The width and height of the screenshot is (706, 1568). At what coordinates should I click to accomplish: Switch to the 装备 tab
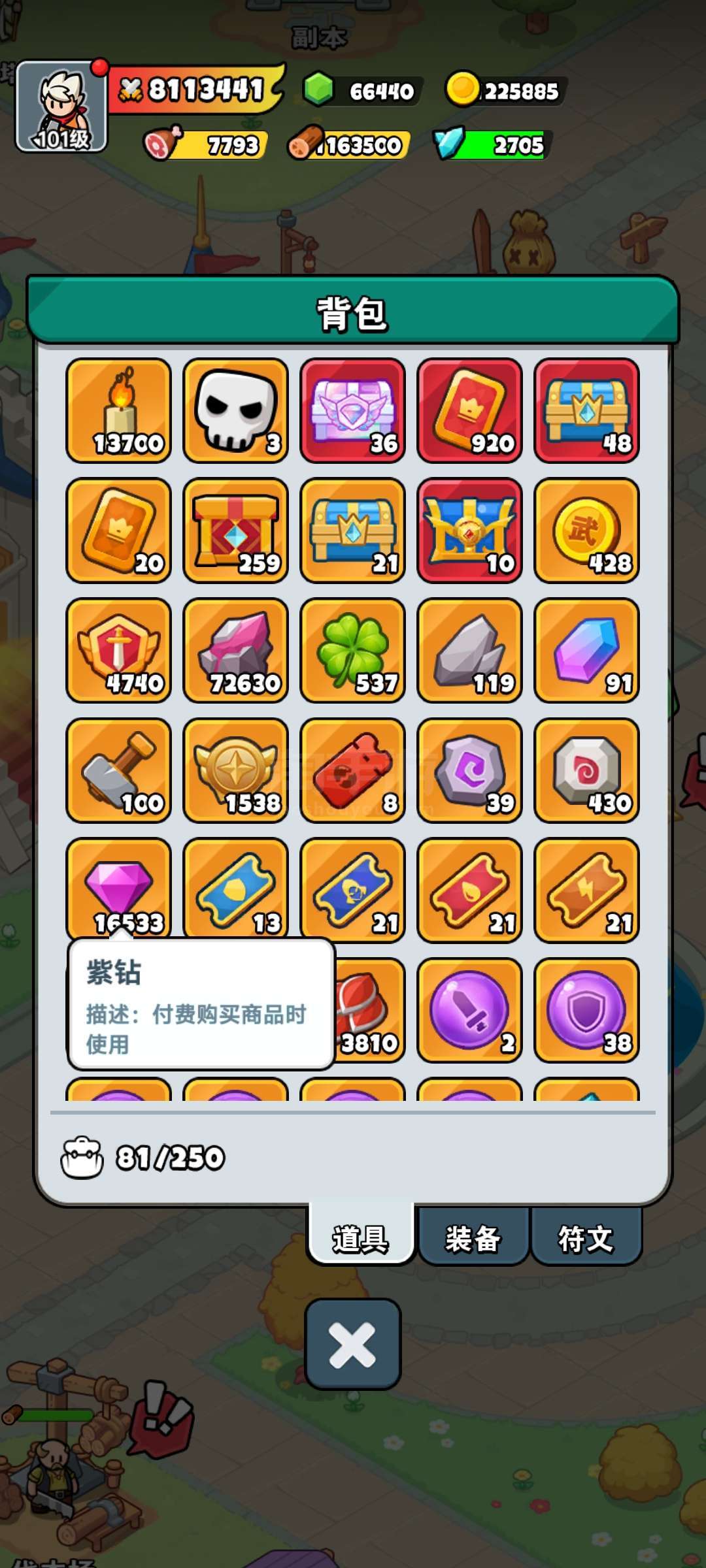tap(473, 1237)
